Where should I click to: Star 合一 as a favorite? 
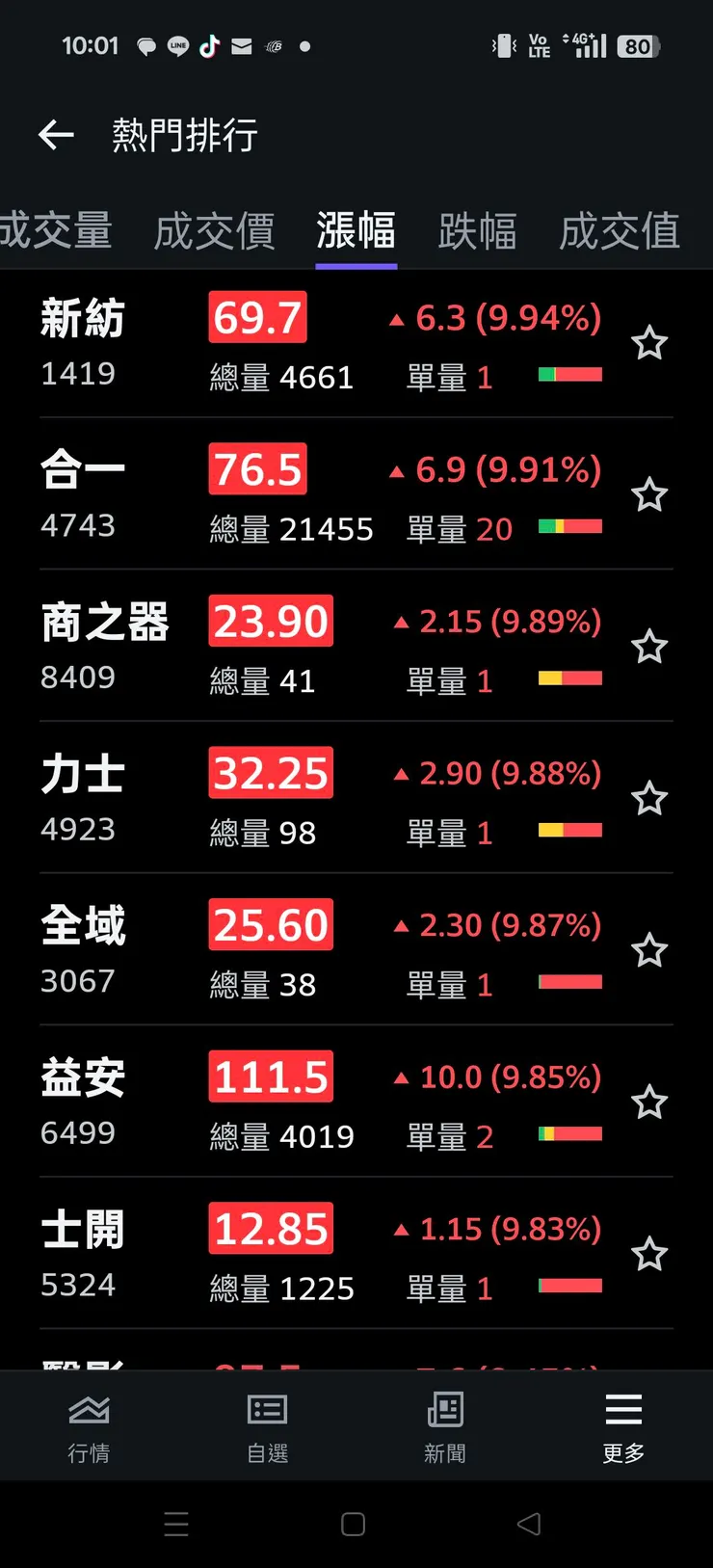649,494
